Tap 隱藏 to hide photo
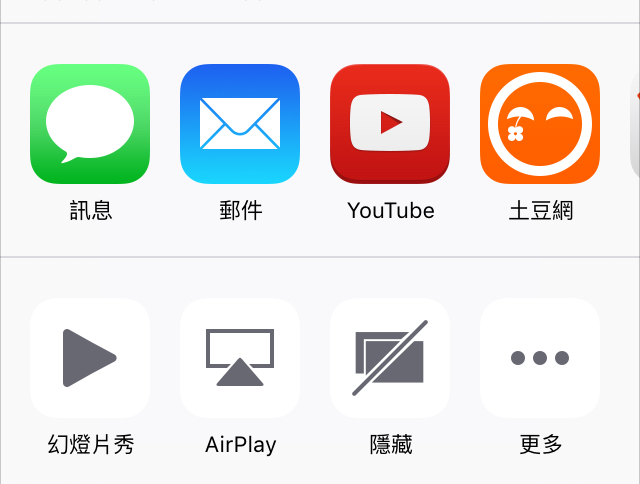This screenshot has height=484, width=640. point(390,357)
